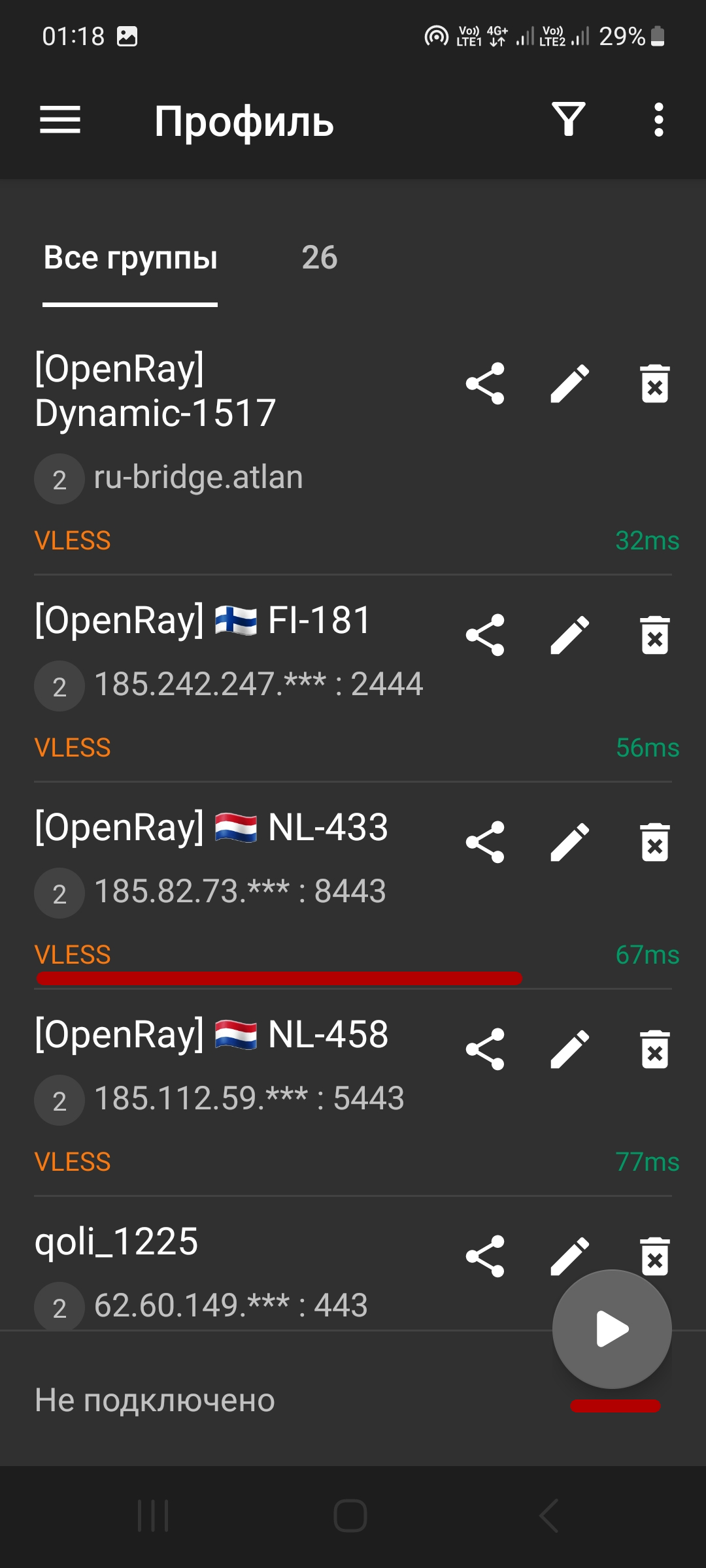Go back with the system back button
Viewport: 706px width, 1568px height.
coord(549,1515)
